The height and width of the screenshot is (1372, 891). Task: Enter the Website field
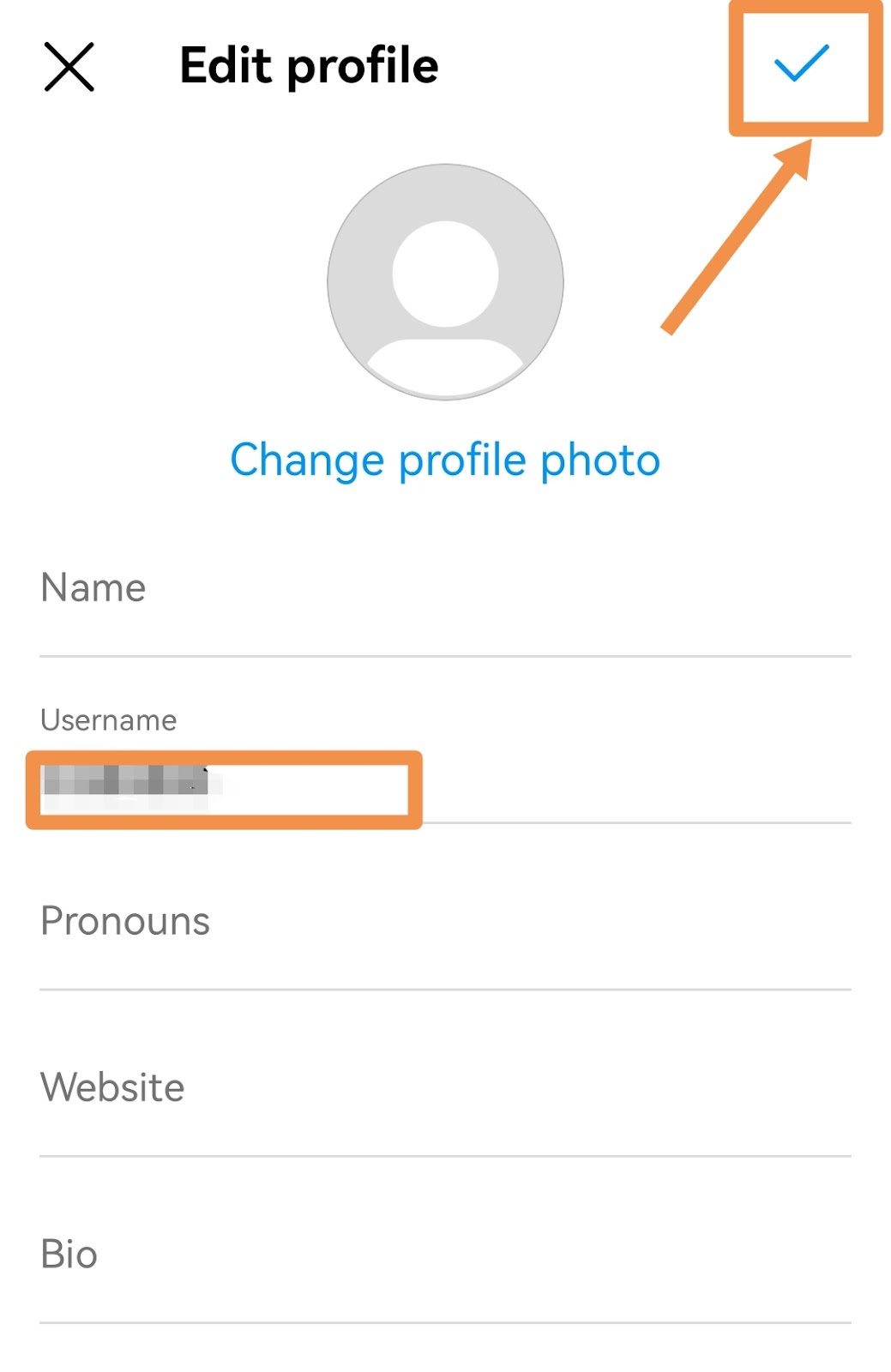click(445, 1088)
